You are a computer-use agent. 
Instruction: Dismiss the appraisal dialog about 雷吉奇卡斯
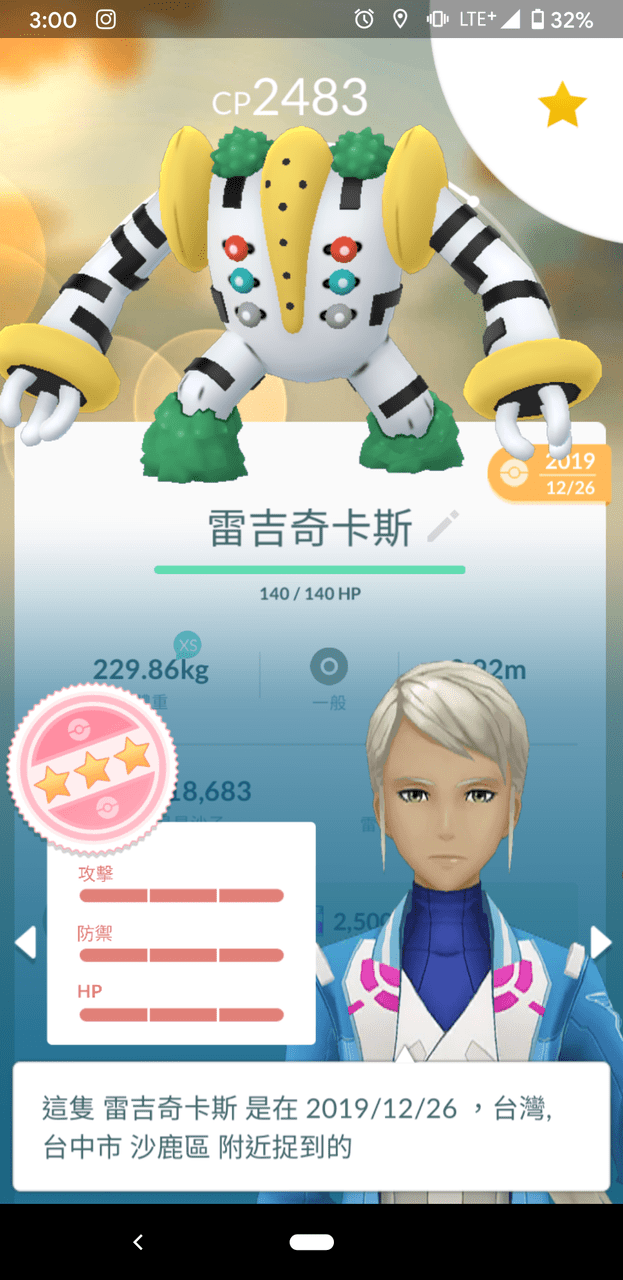click(x=311, y=1126)
